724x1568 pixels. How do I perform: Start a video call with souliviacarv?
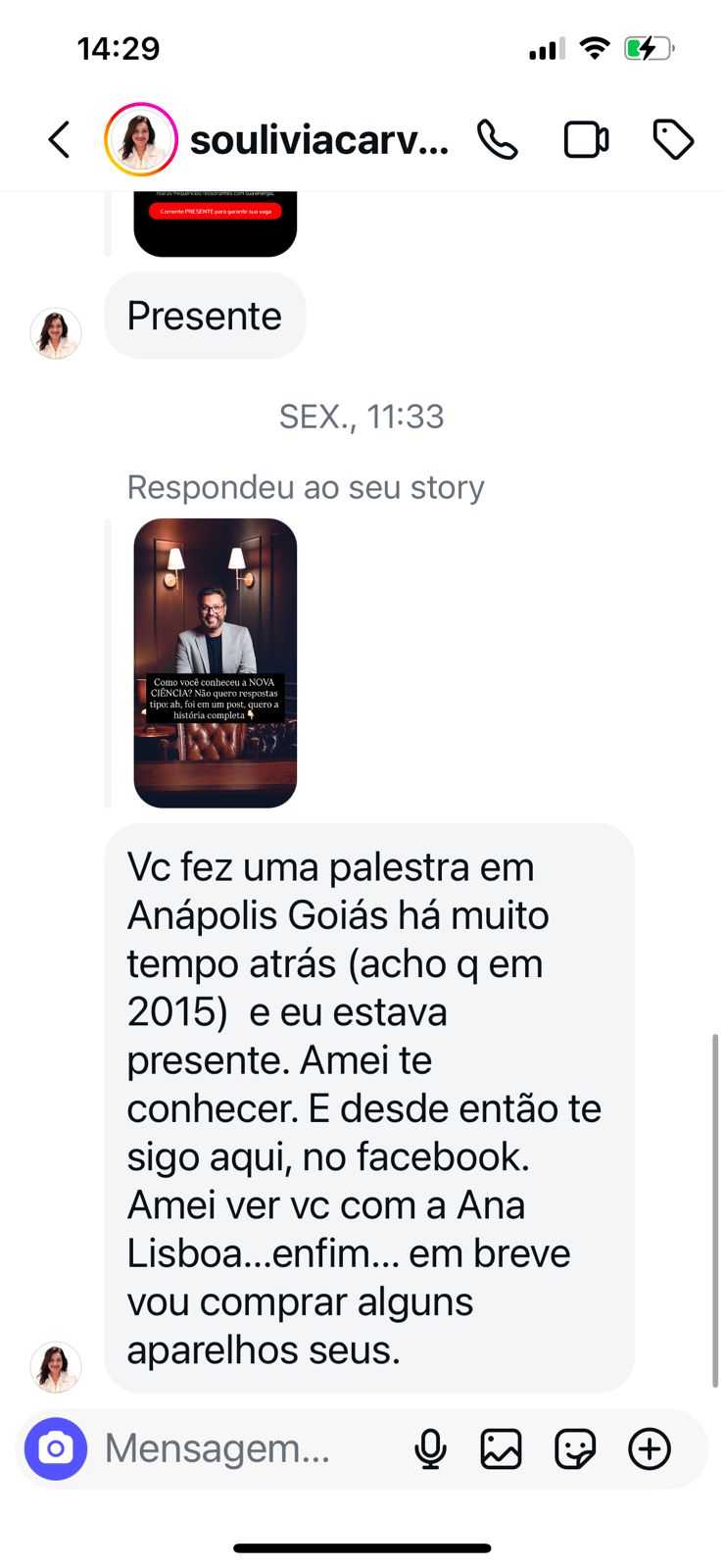(585, 138)
